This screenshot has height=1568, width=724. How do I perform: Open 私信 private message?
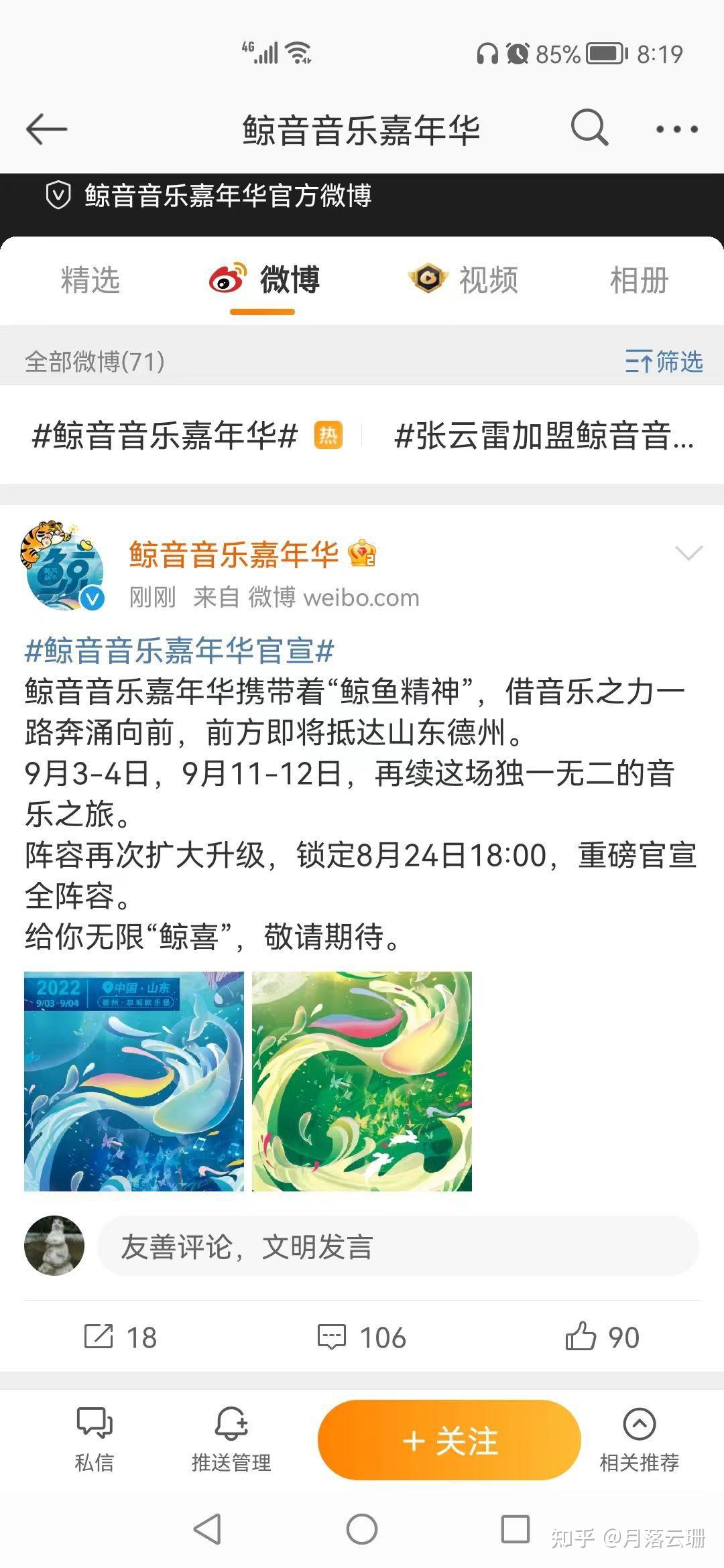95,1439
